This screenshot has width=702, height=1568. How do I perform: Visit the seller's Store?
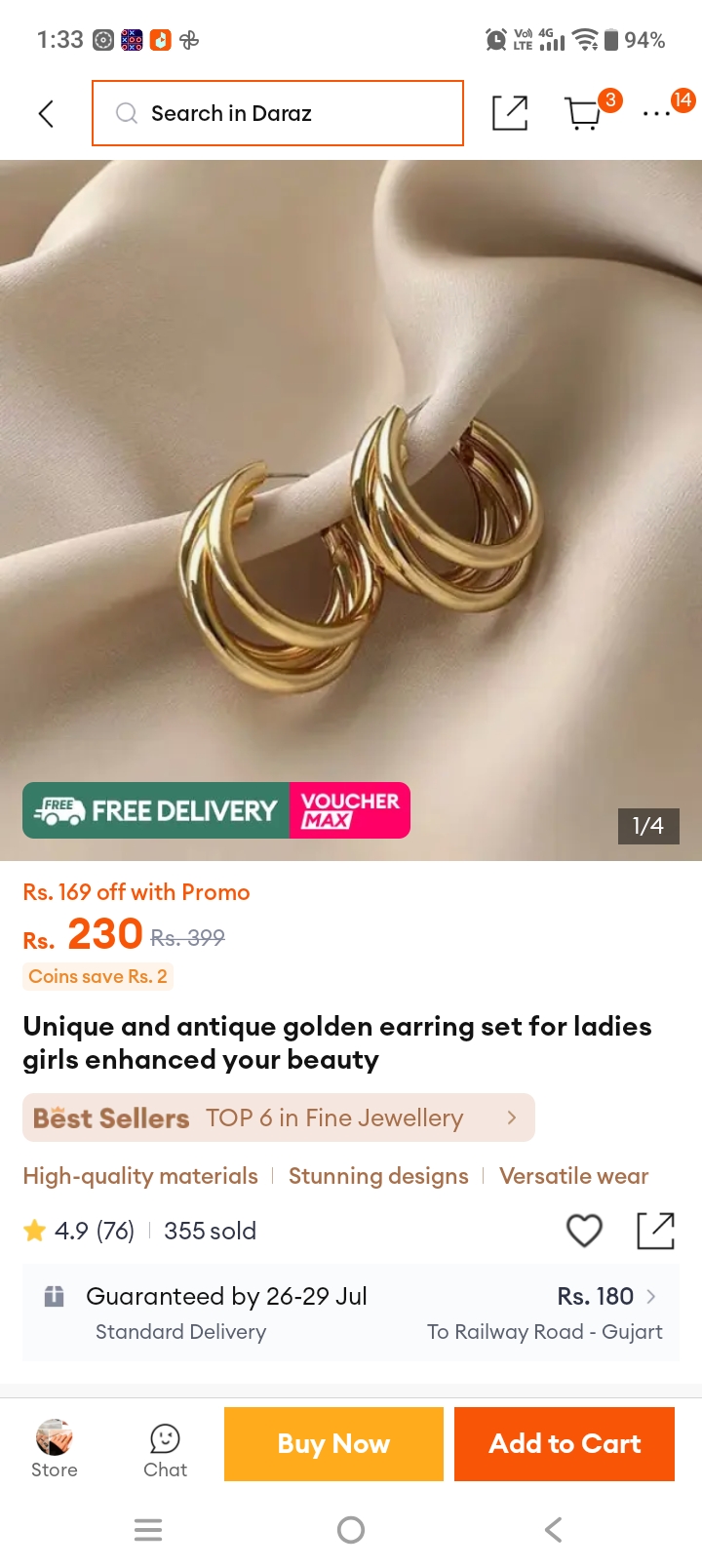55,1448
